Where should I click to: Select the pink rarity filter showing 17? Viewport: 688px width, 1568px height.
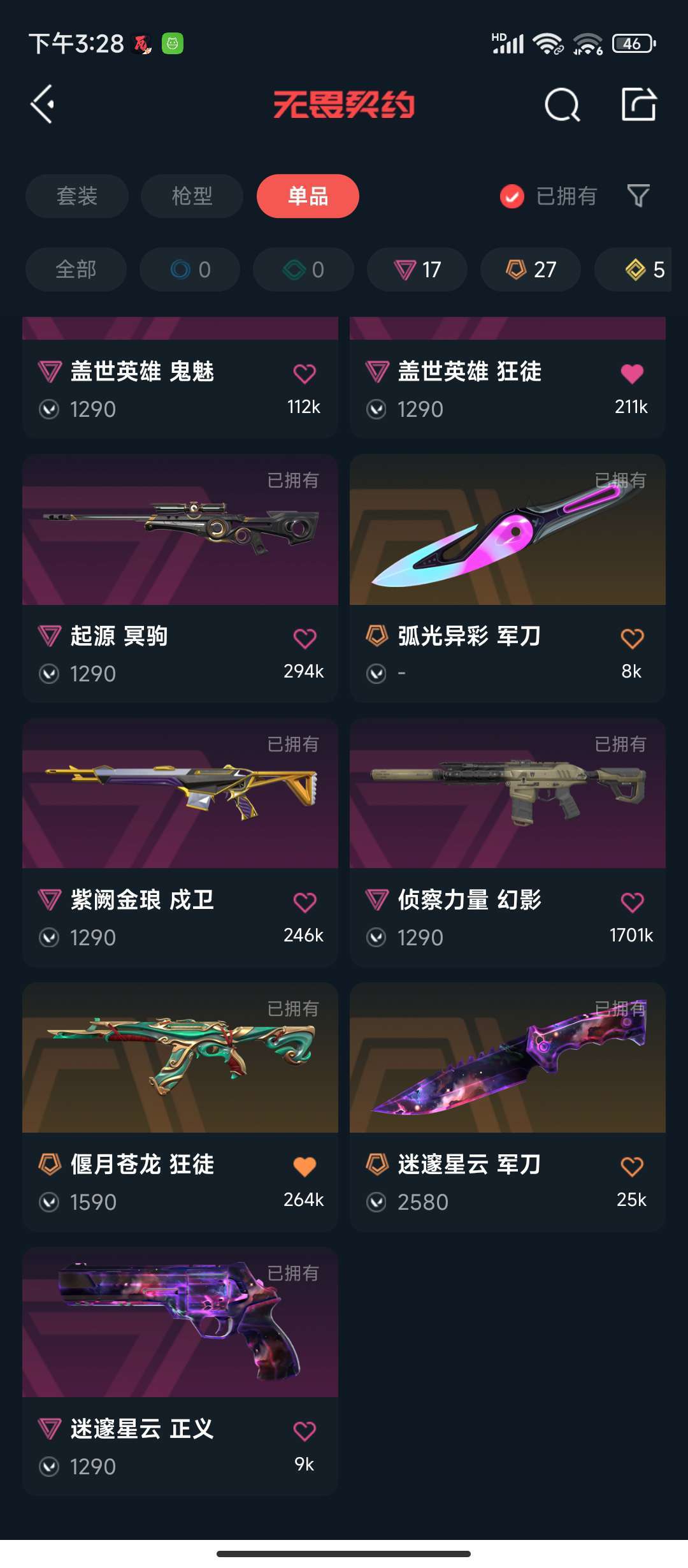(417, 270)
